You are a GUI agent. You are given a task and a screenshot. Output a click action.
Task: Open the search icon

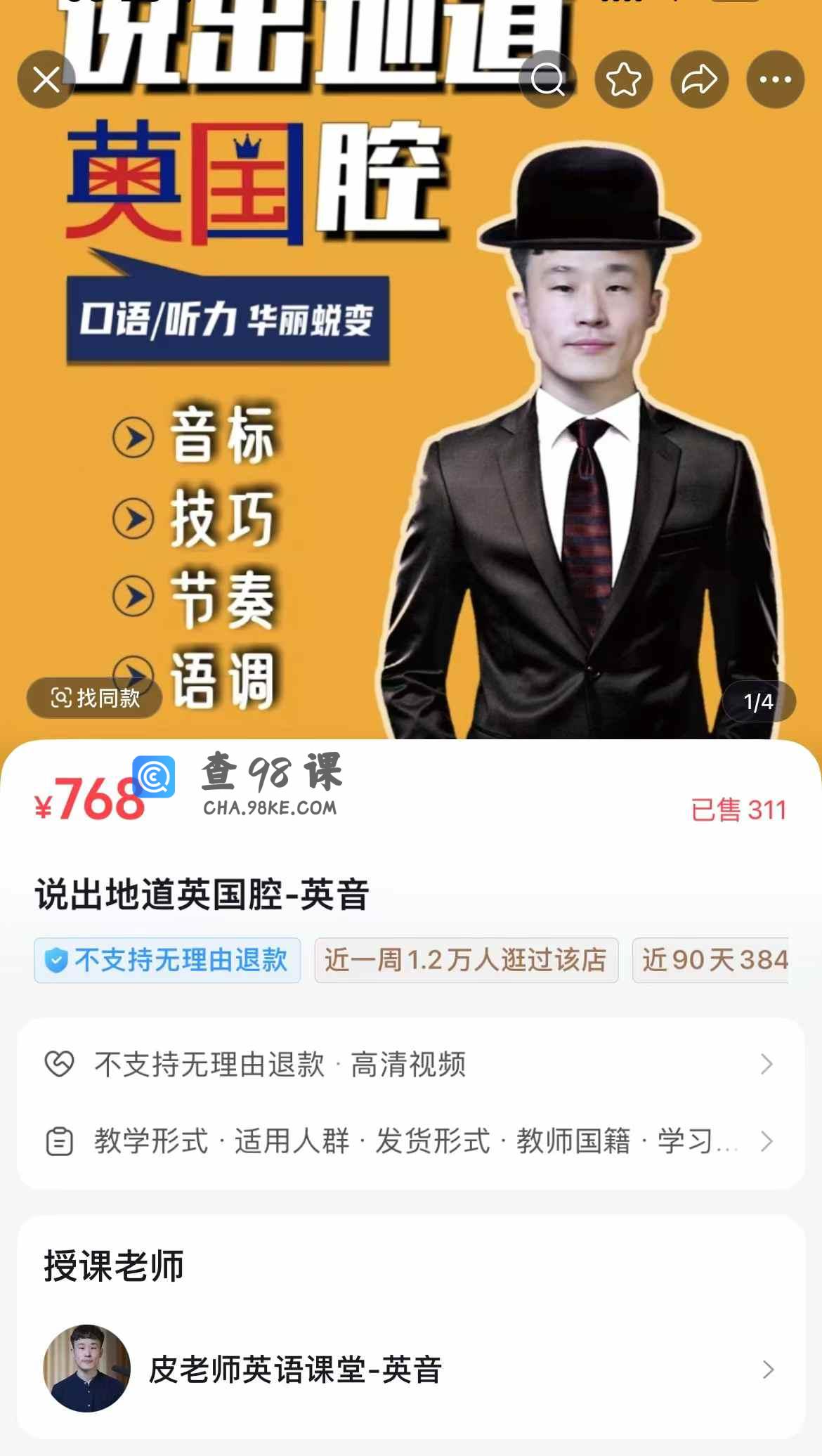click(x=548, y=79)
